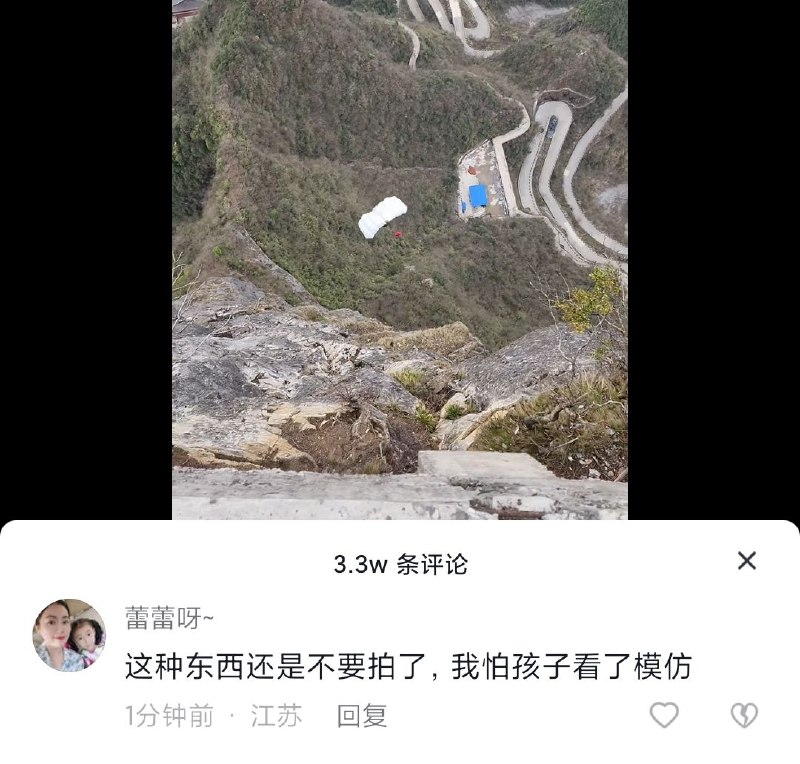The height and width of the screenshot is (764, 800).
Task: Tap the video to pause playback
Action: [x=399, y=260]
